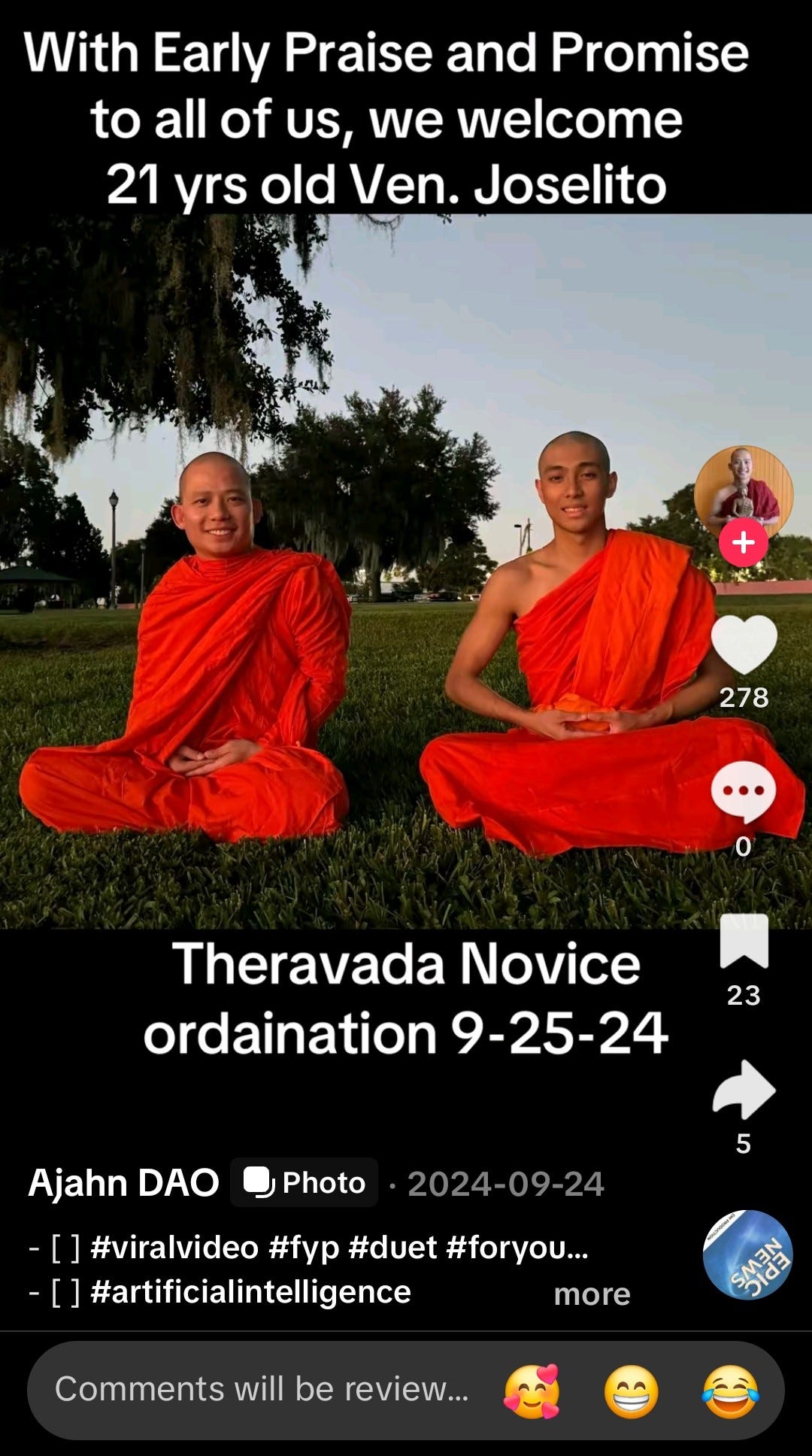Image resolution: width=812 pixels, height=1456 pixels.
Task: Open Ajahn DAO's profile picture
Action: [x=743, y=490]
